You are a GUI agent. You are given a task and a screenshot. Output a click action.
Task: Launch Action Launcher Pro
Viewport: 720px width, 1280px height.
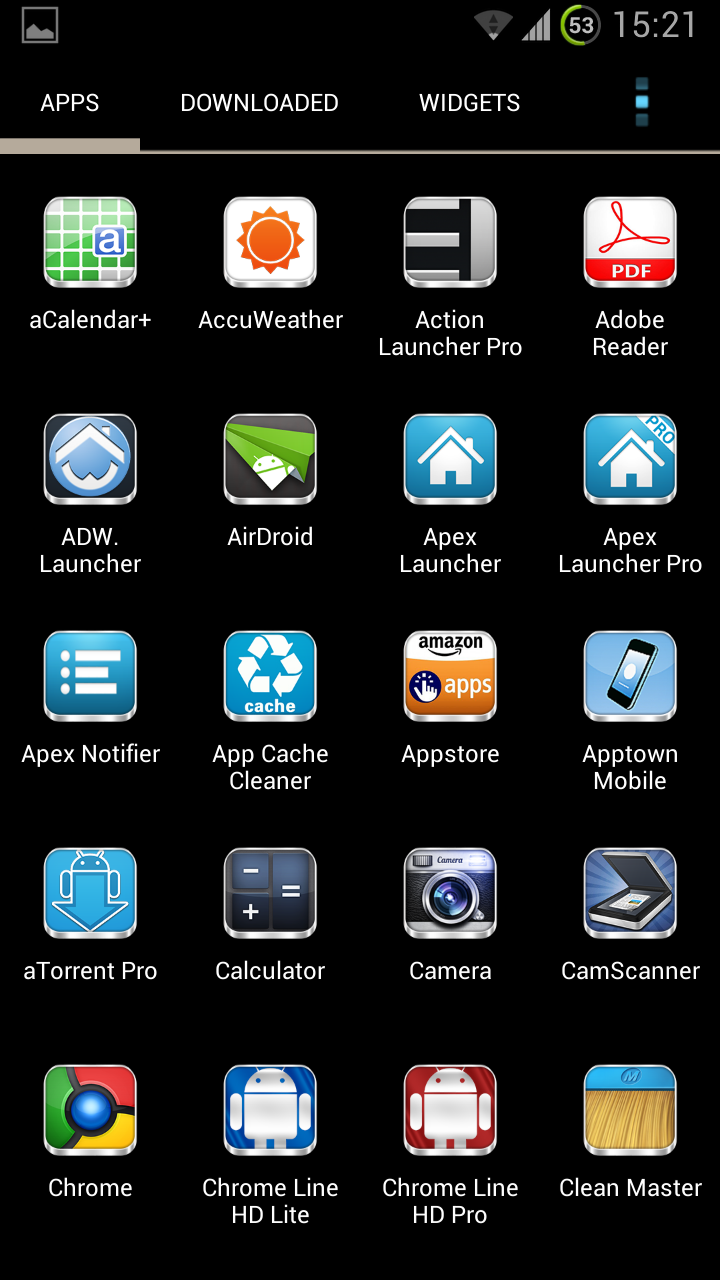click(x=450, y=243)
